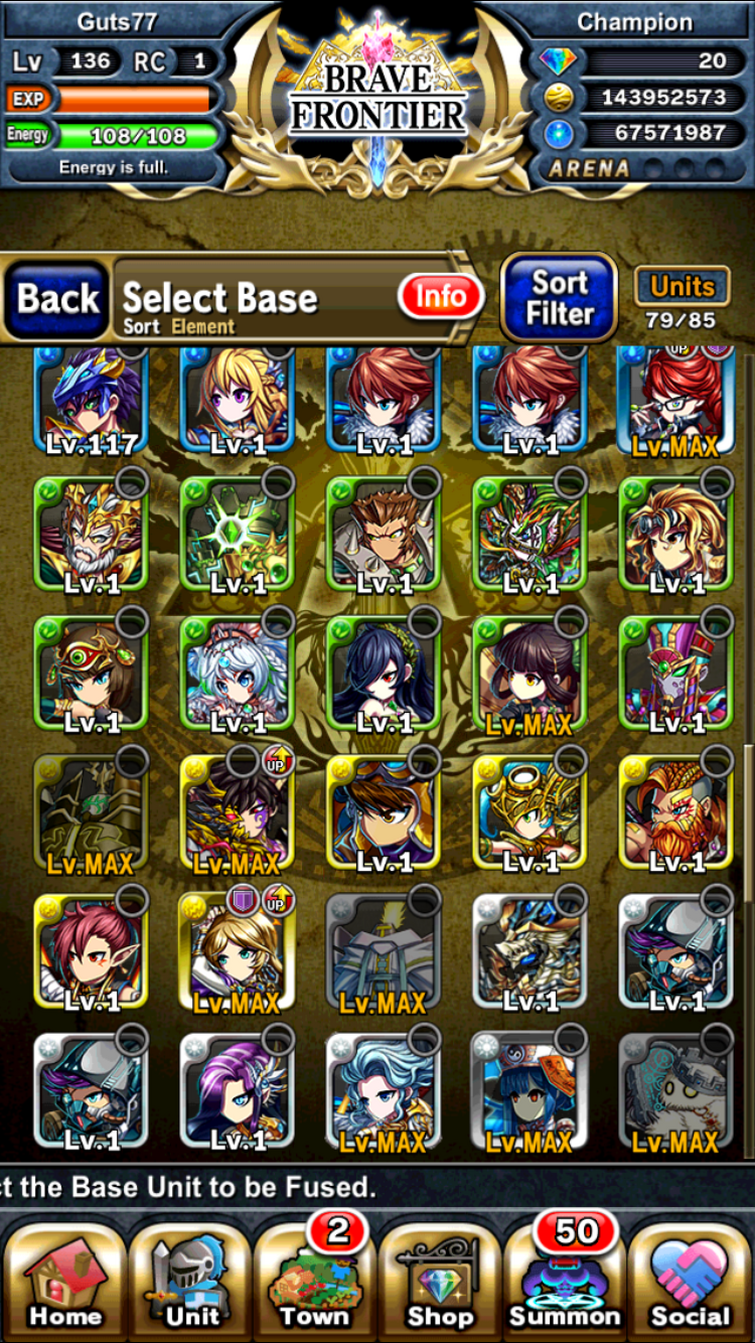Viewport: 755px width, 1343px height.
Task: Open the Town tab
Action: [x=316, y=1282]
